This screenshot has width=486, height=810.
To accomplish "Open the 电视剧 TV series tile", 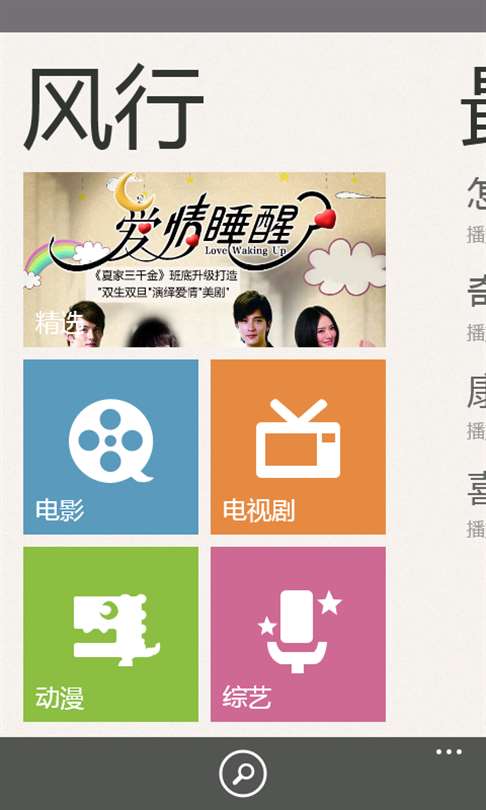I will pyautogui.click(x=298, y=447).
